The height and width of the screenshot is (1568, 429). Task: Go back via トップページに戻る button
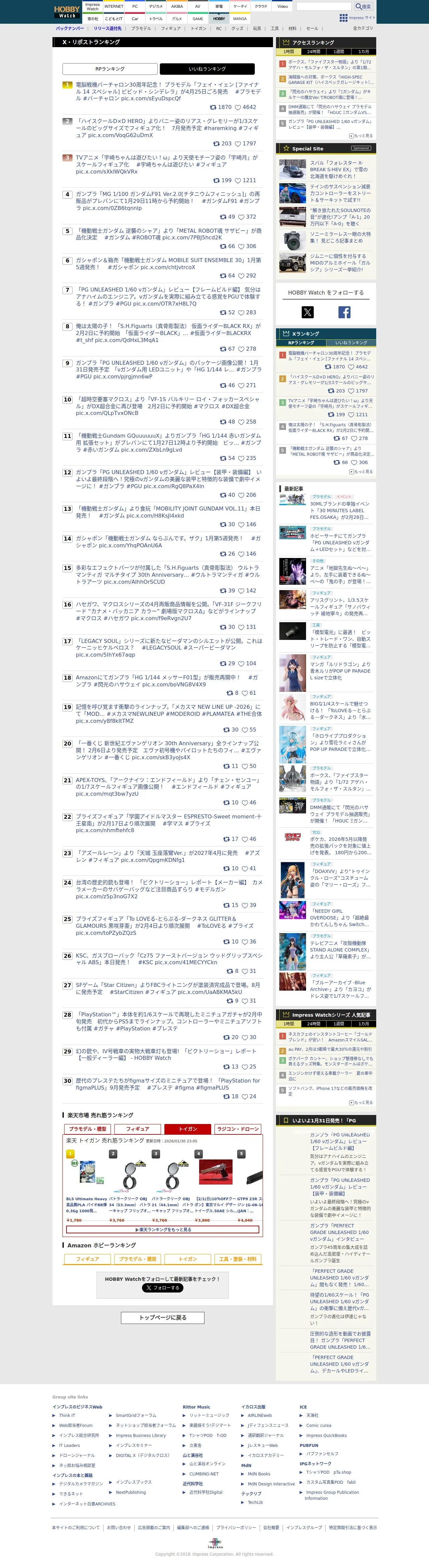coord(162,1317)
